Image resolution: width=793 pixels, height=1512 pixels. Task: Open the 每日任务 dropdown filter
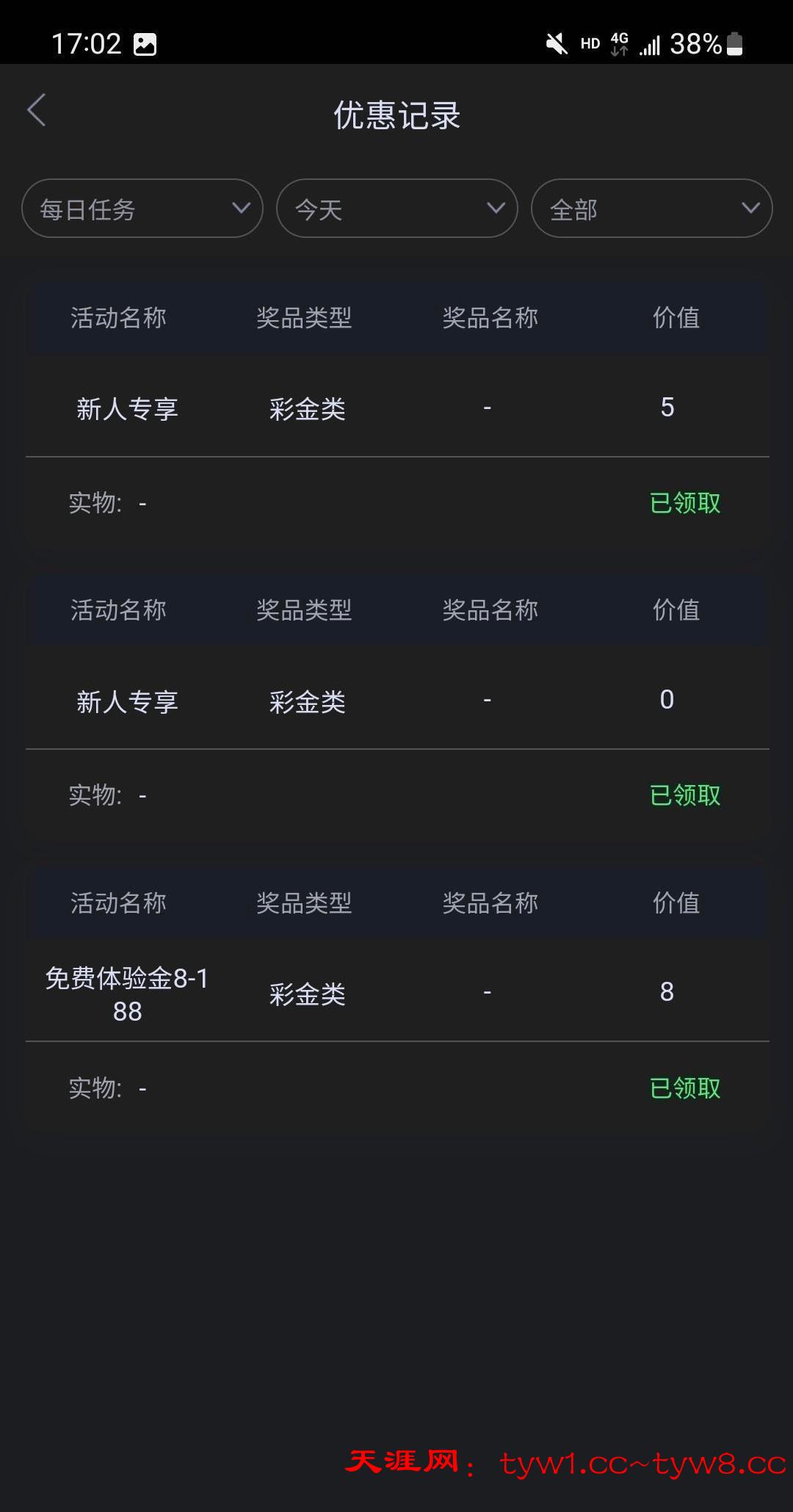pyautogui.click(x=142, y=209)
